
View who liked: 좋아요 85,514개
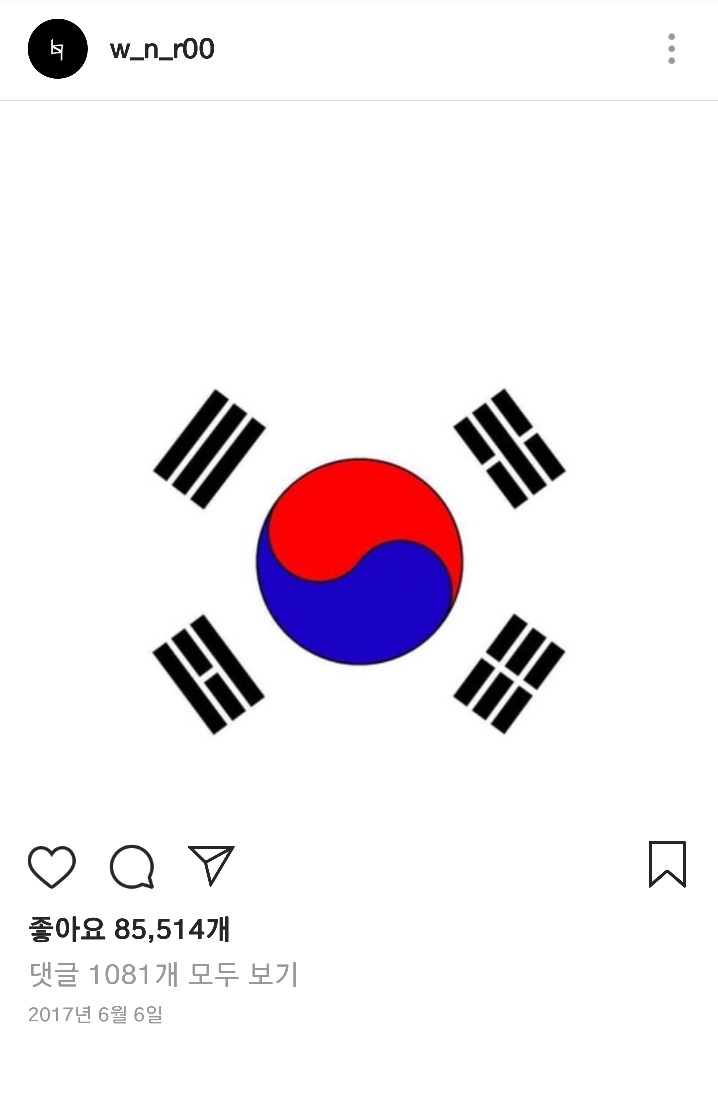point(129,929)
